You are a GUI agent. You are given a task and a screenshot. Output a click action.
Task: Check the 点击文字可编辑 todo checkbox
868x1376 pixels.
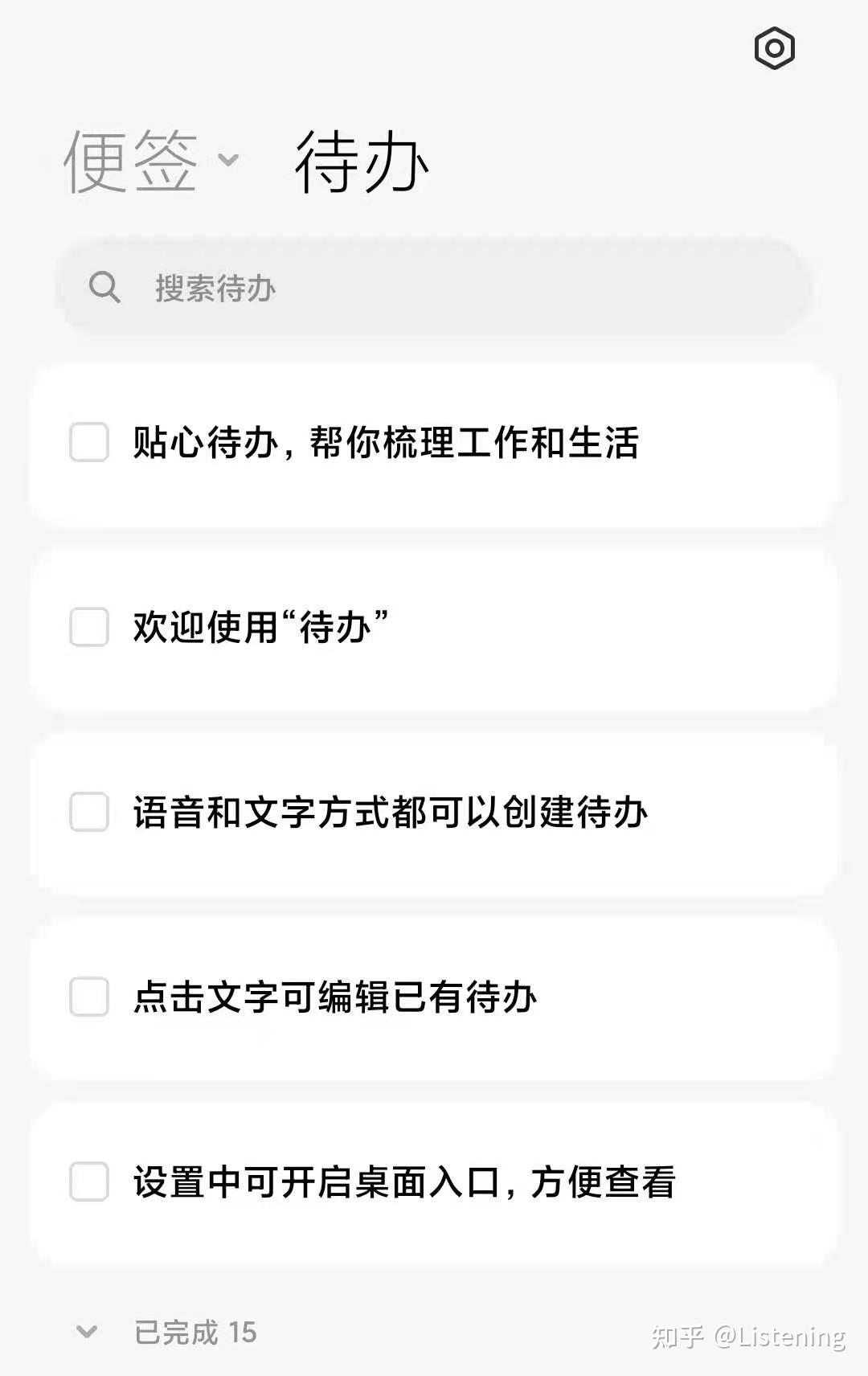point(88,997)
